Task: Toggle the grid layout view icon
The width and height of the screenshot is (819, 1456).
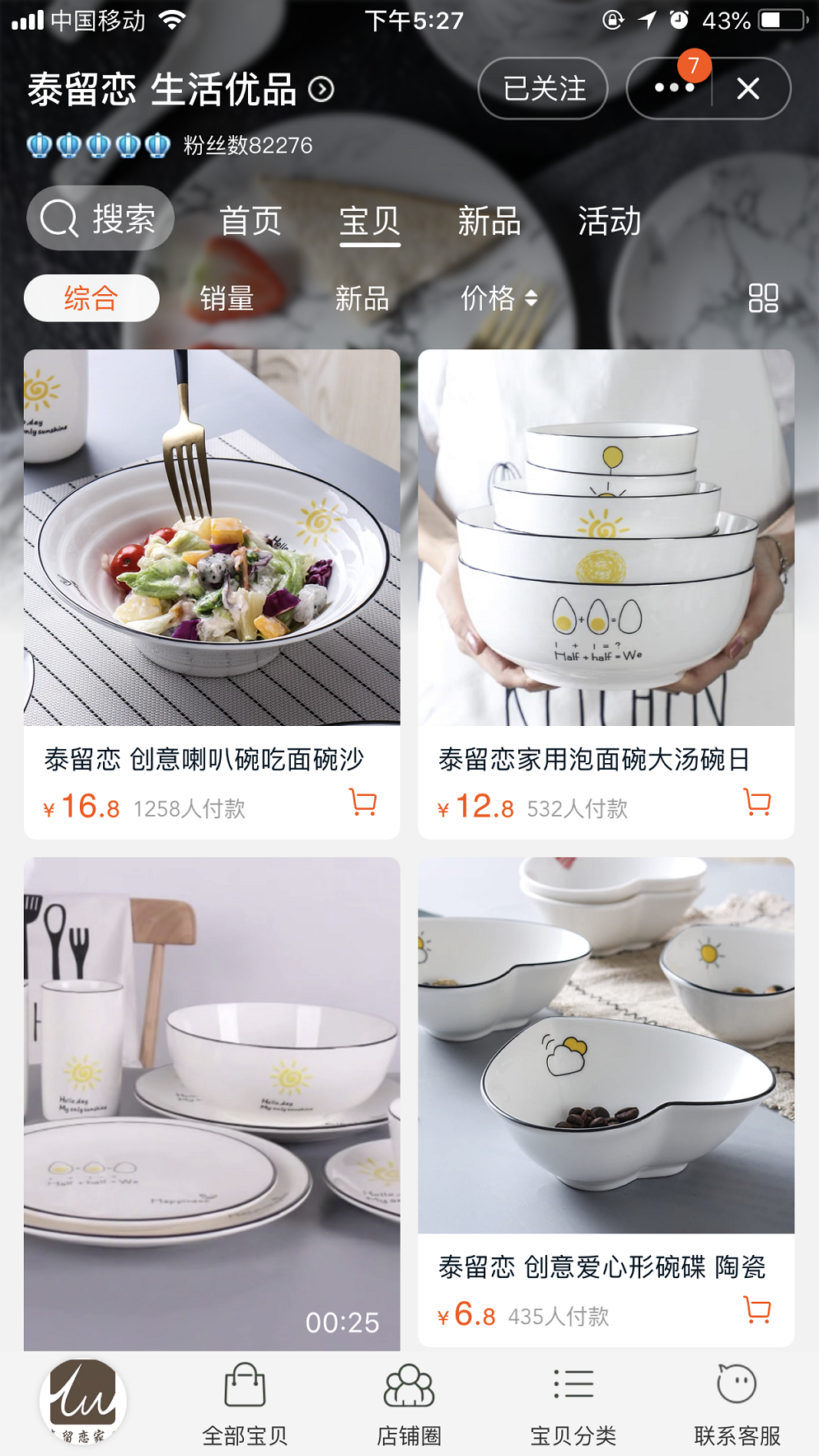Action: tap(763, 298)
